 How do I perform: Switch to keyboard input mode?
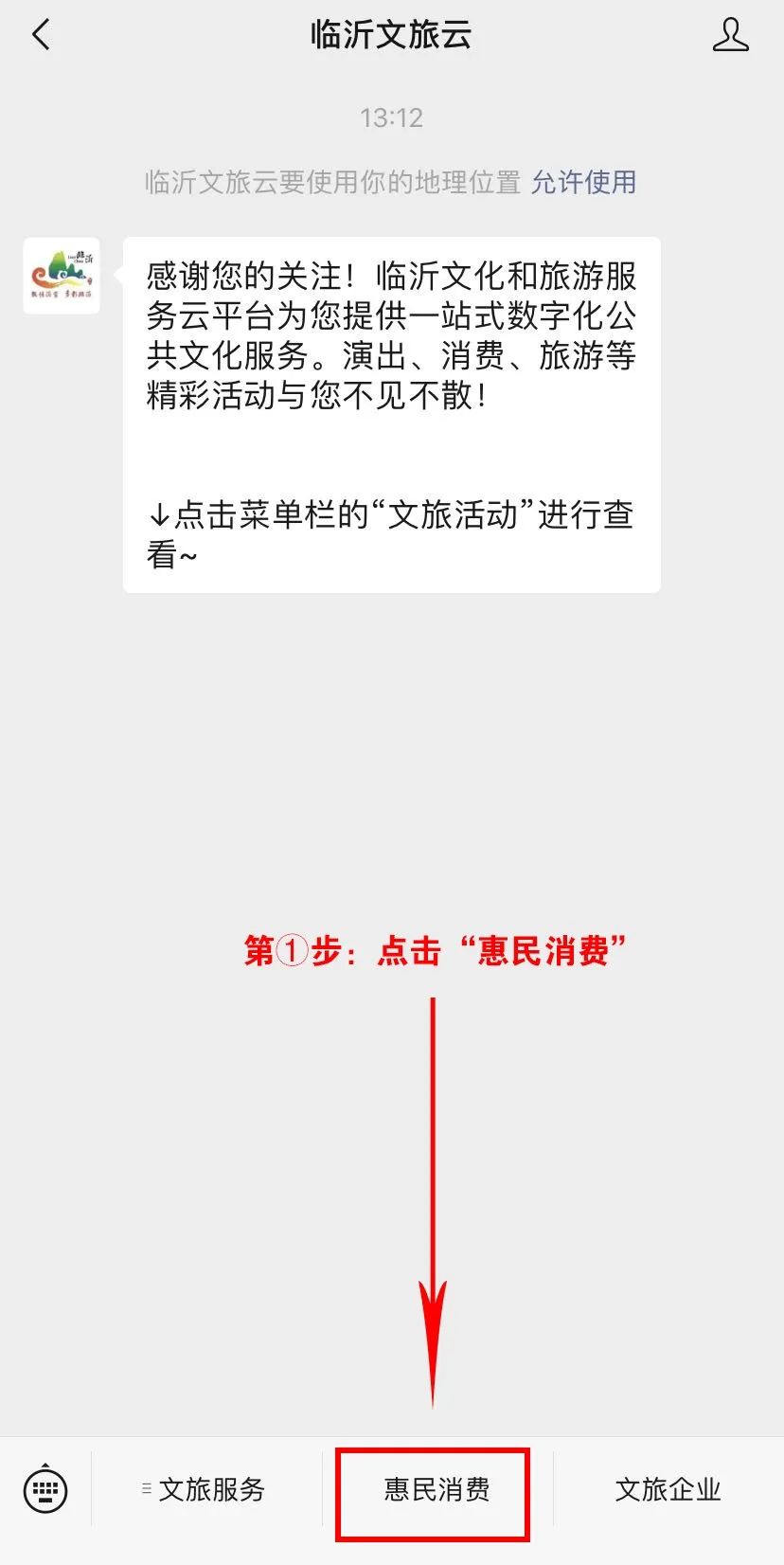click(45, 1490)
